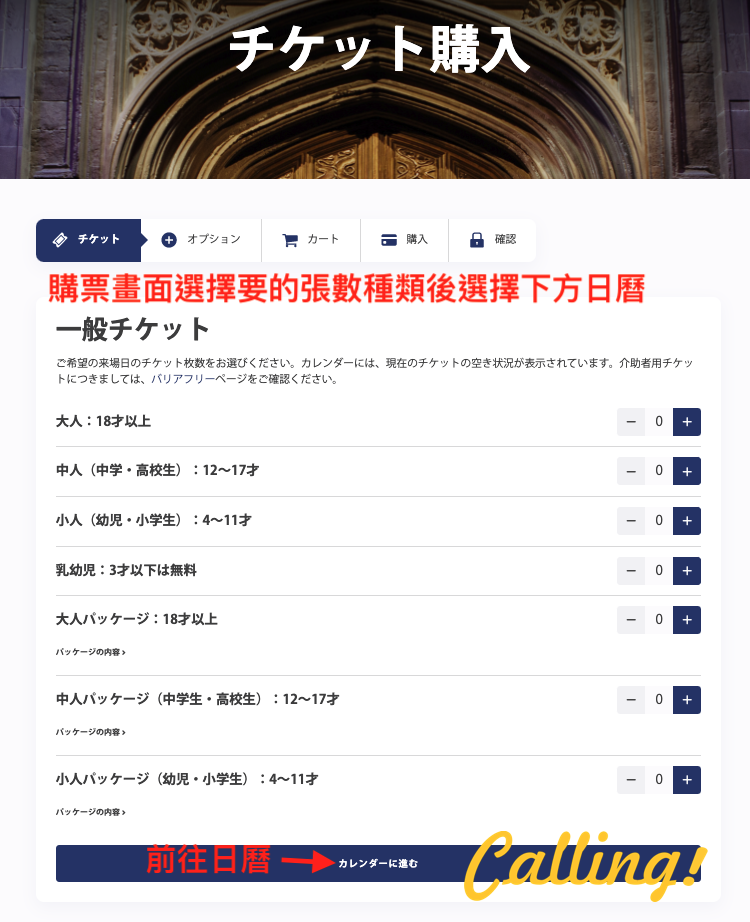Viewport: 750px width, 922px height.
Task: Jump to the 購入 step
Action: pyautogui.click(x=405, y=240)
